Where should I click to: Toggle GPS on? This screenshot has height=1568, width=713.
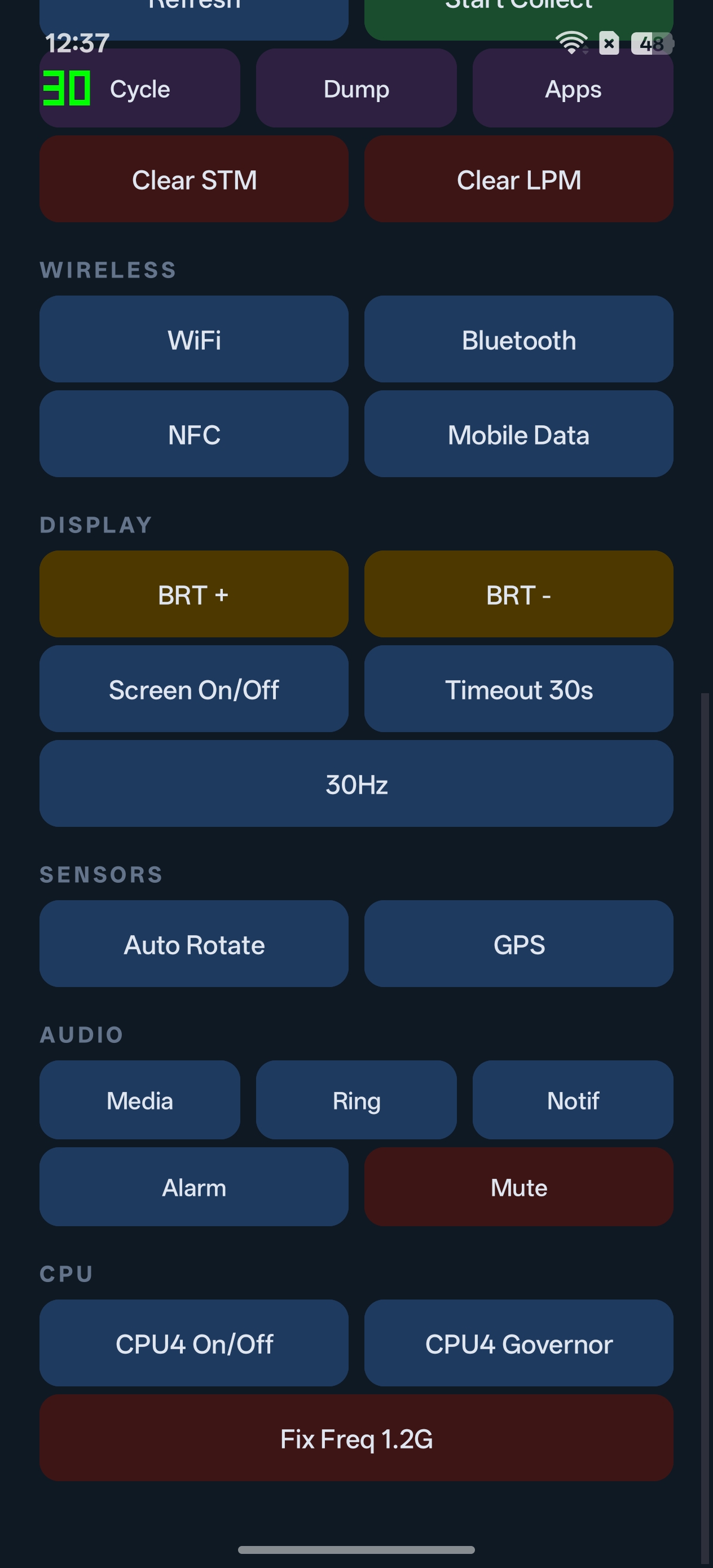tap(518, 944)
